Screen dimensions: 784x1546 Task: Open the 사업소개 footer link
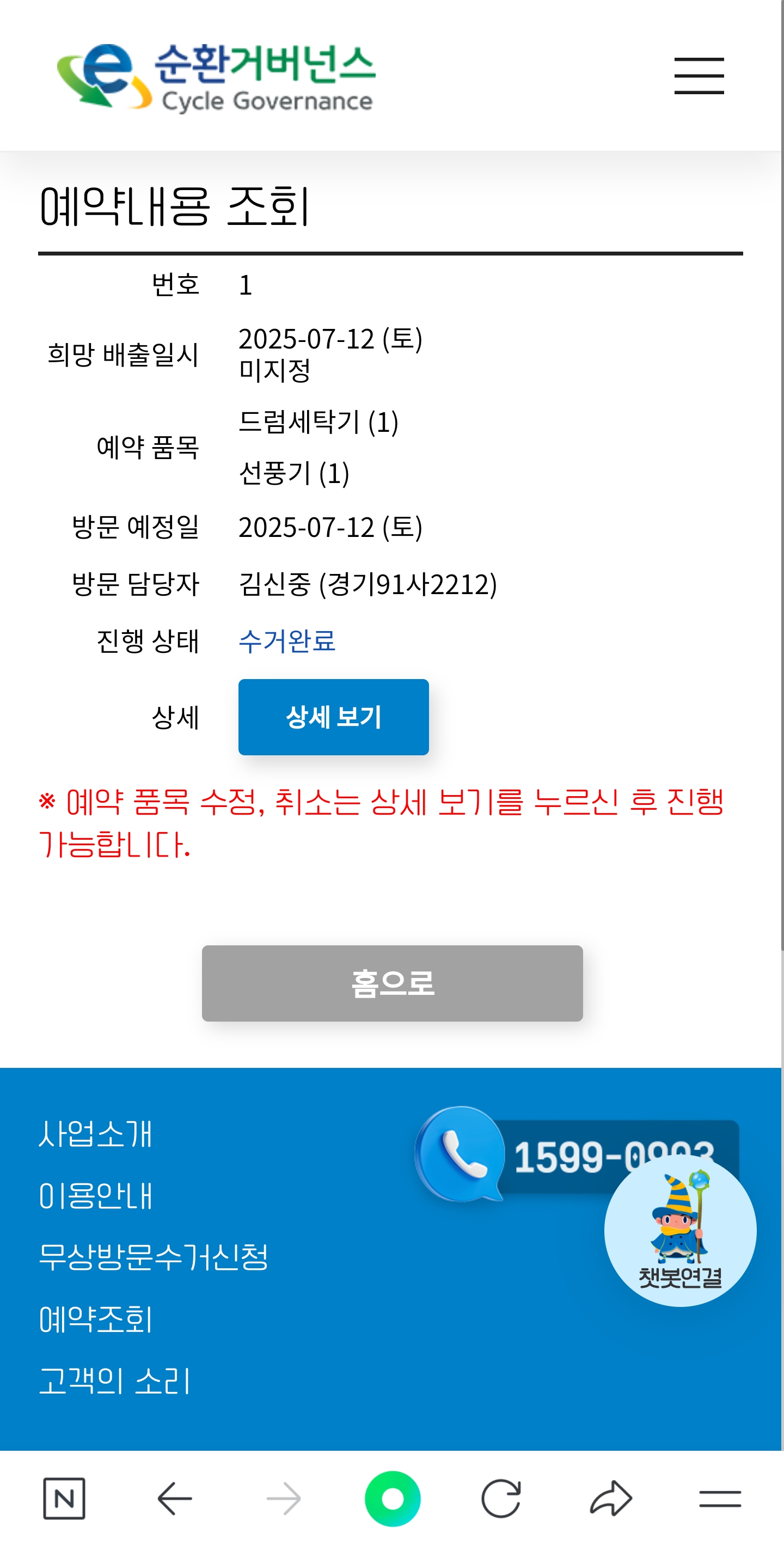95,1134
